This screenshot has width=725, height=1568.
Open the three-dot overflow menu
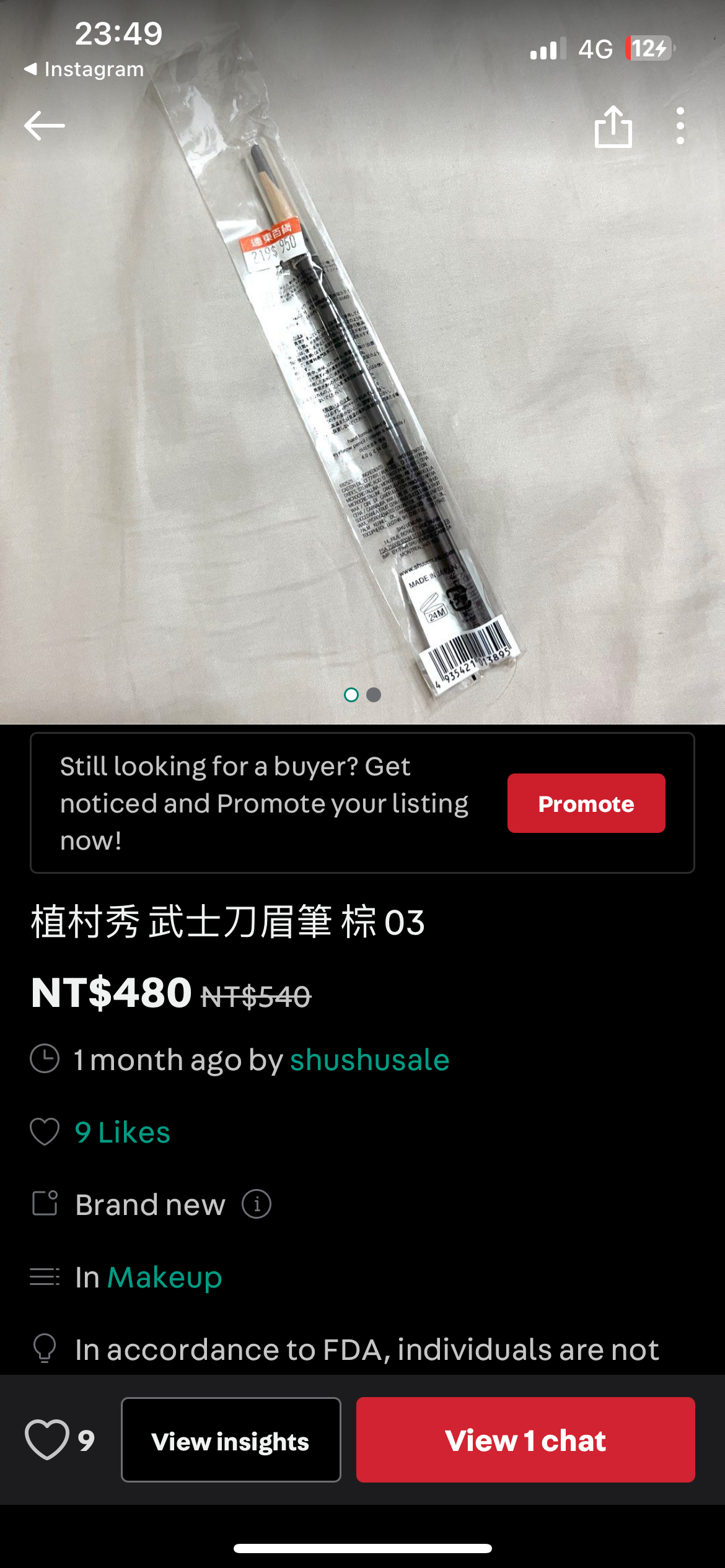pos(680,126)
